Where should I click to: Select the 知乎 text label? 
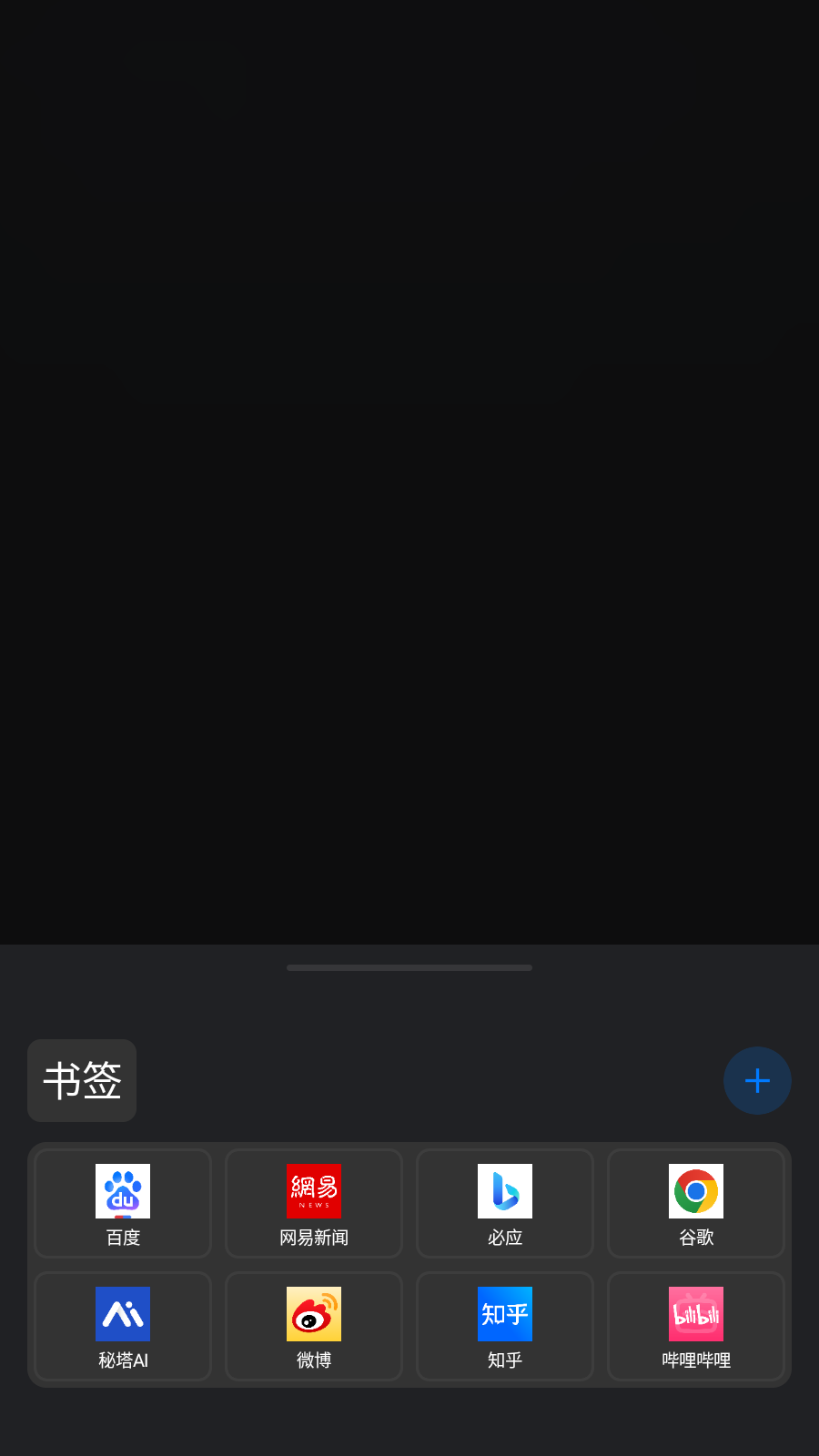pyautogui.click(x=504, y=1360)
